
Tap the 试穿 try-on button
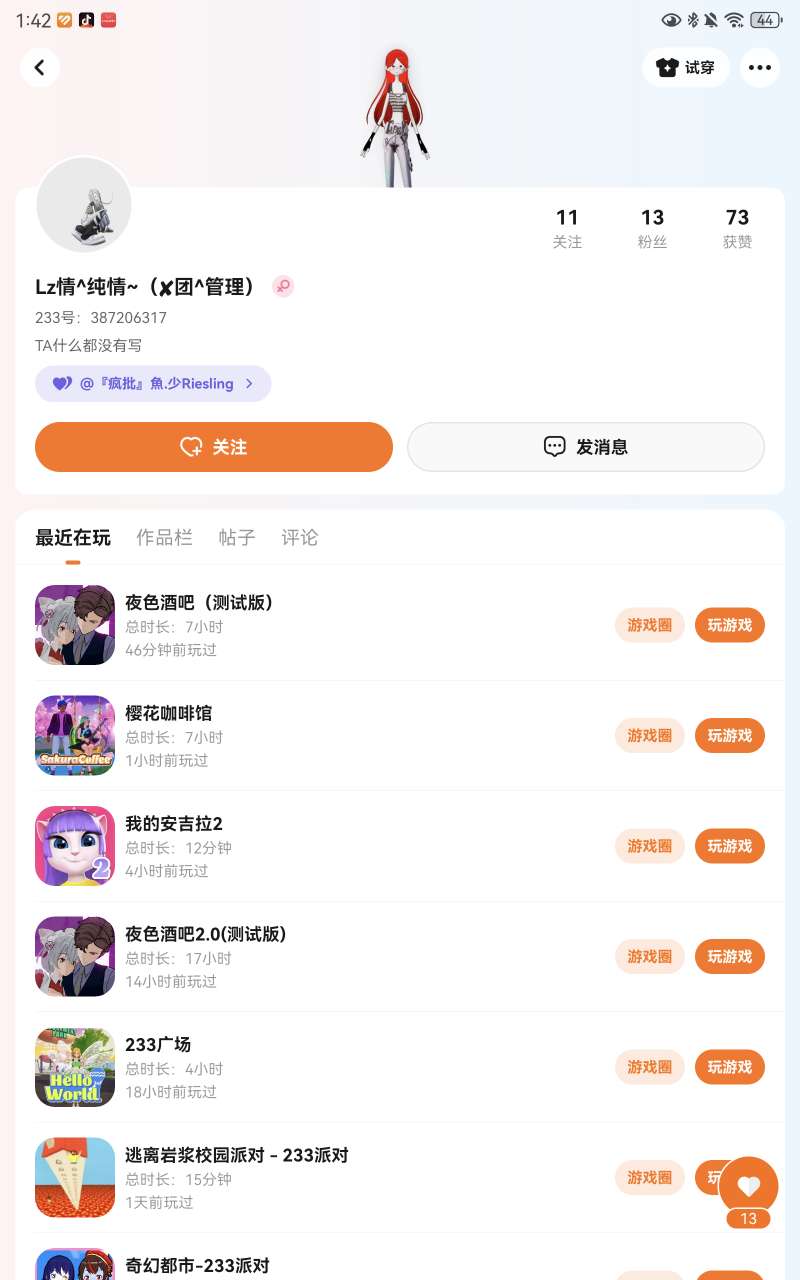click(686, 68)
